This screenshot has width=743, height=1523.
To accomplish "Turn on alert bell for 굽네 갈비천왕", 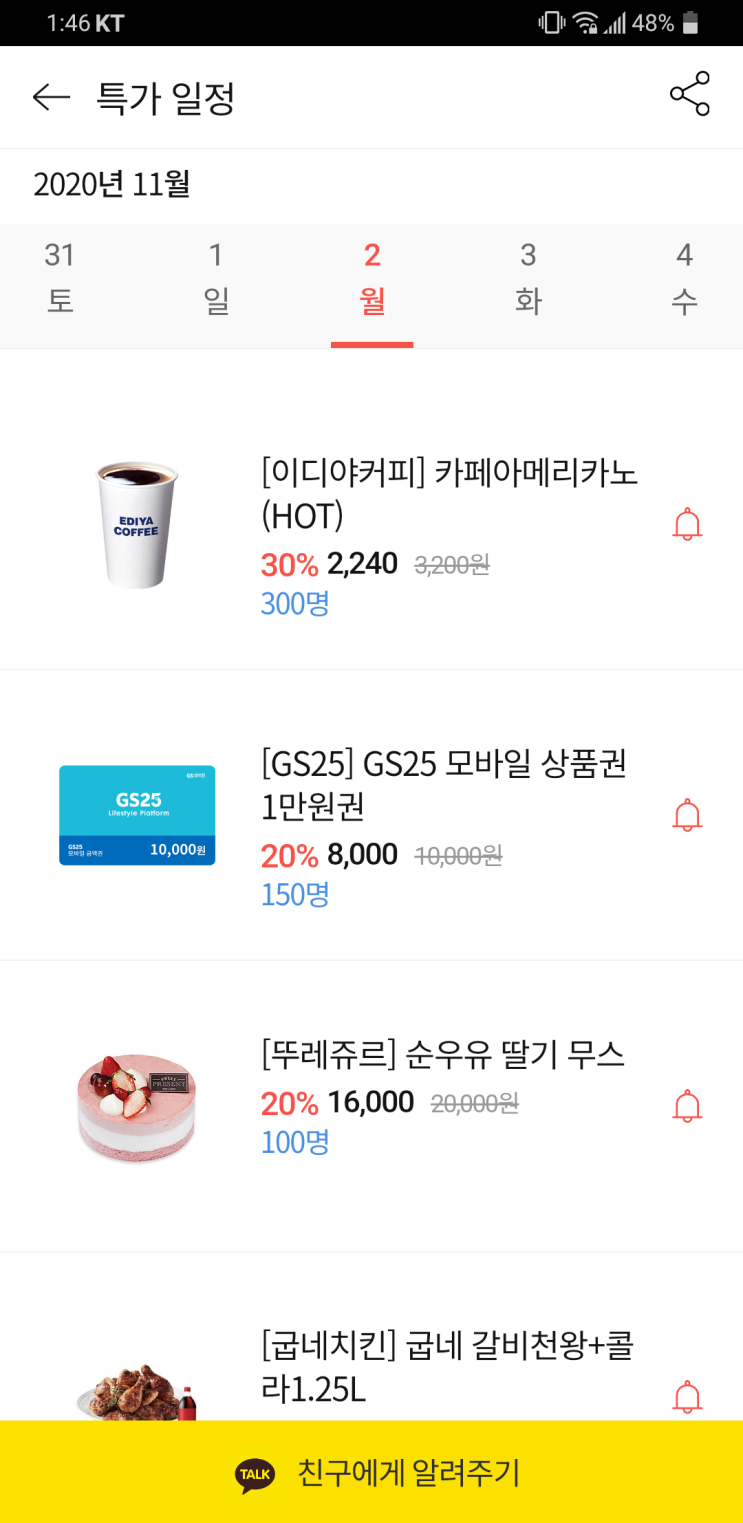I will (x=687, y=1396).
